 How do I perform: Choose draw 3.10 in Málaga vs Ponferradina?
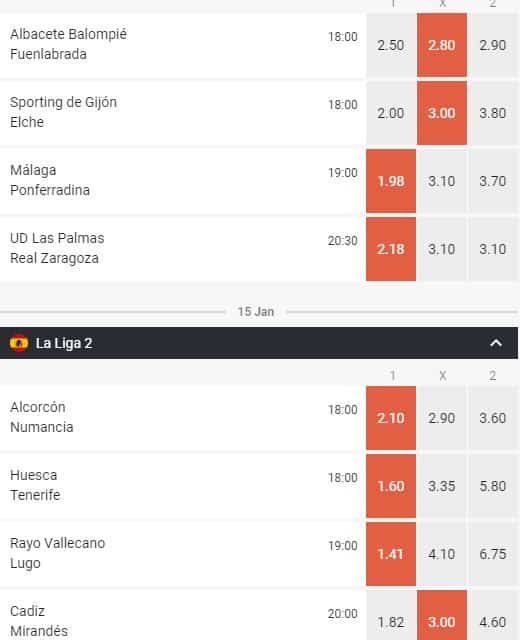coord(442,181)
